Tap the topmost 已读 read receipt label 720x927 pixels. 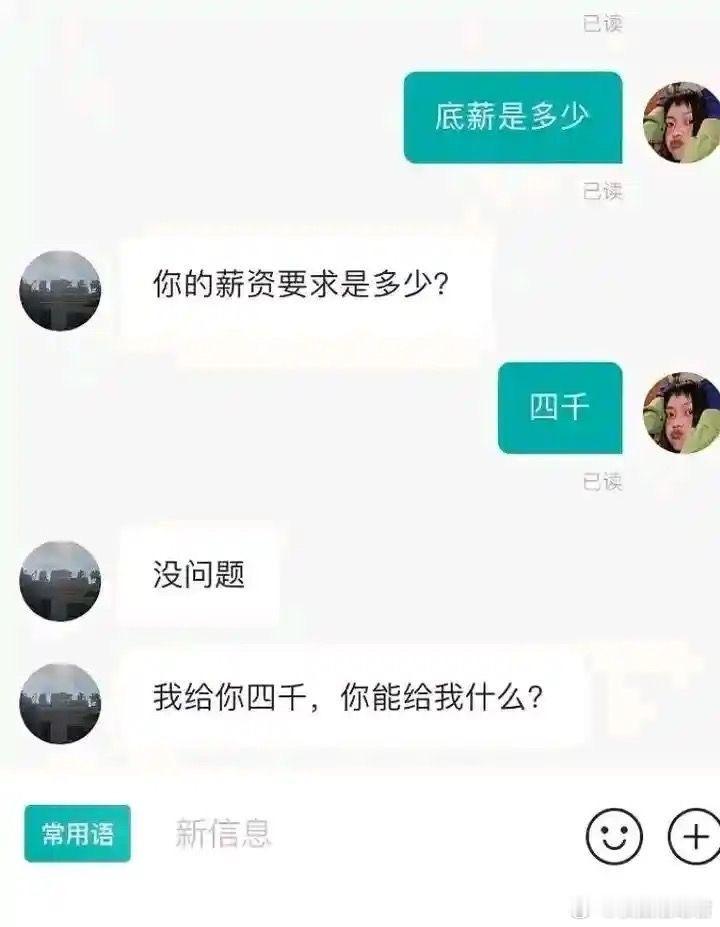pyautogui.click(x=604, y=22)
